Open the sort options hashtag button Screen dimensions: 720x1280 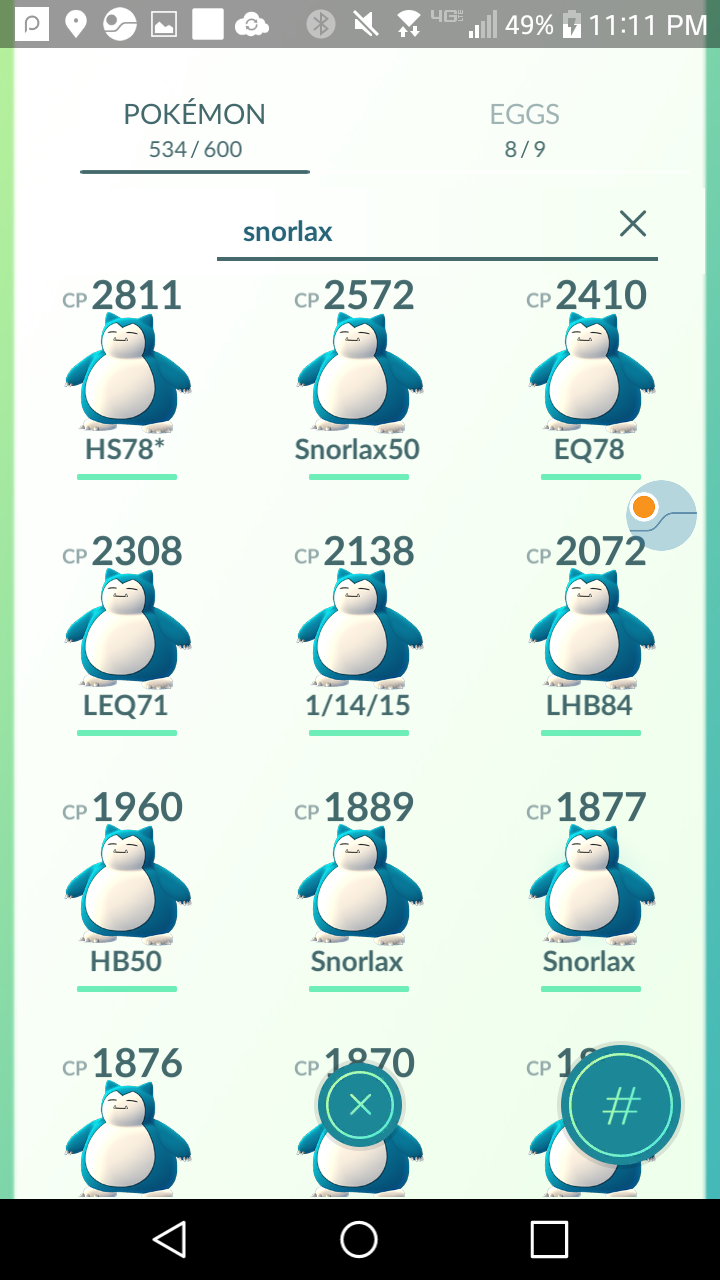621,1107
